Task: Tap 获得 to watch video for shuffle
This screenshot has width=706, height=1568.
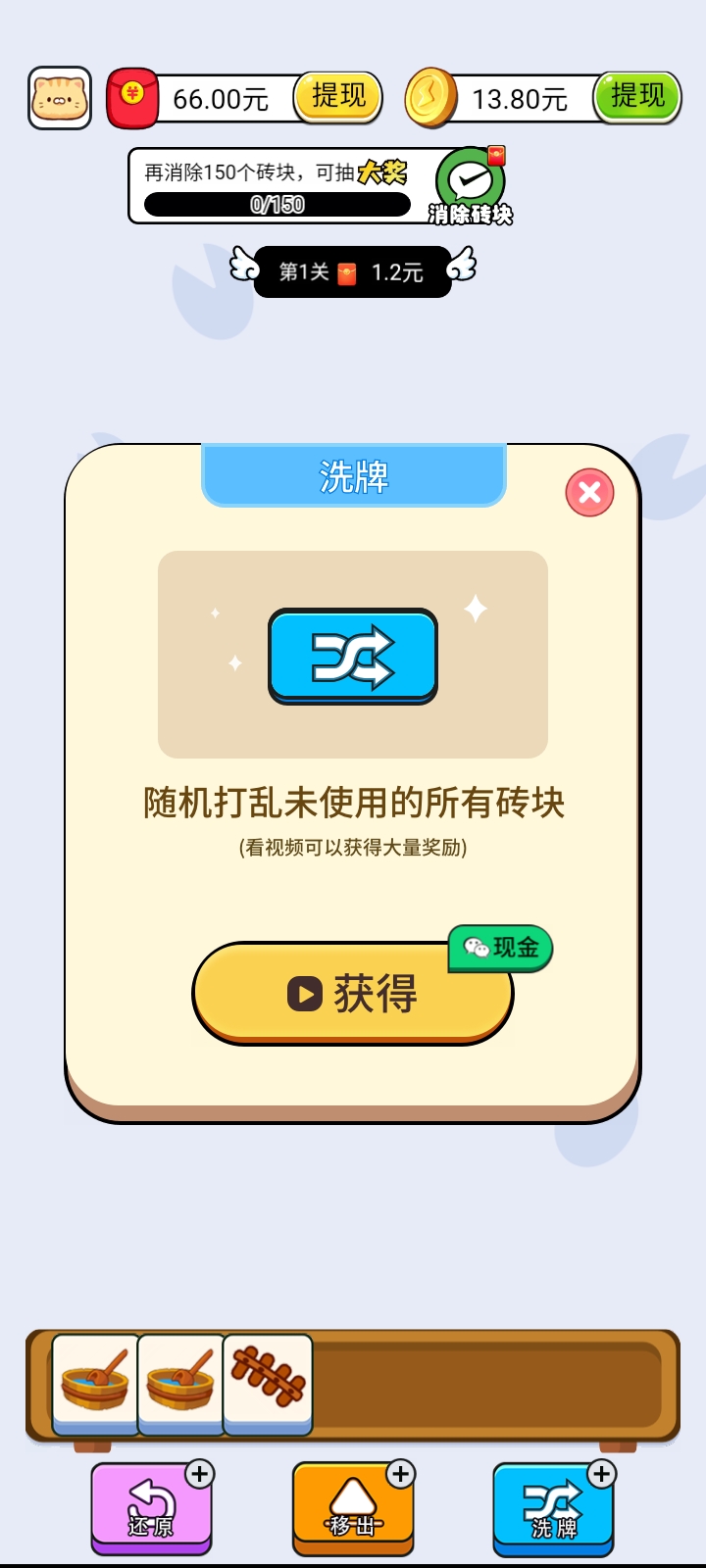Action: coord(353,994)
